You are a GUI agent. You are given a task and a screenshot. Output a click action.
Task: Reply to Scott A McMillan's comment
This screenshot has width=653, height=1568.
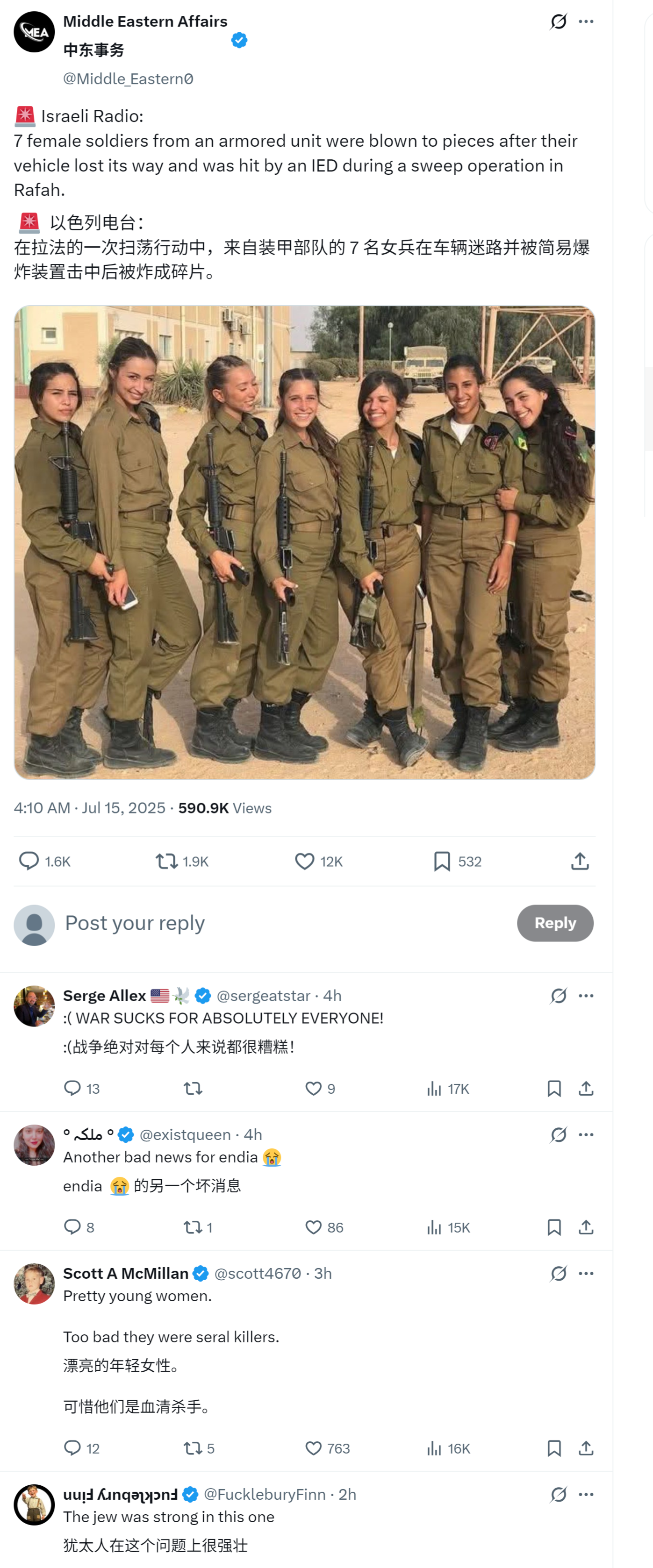click(x=72, y=1448)
